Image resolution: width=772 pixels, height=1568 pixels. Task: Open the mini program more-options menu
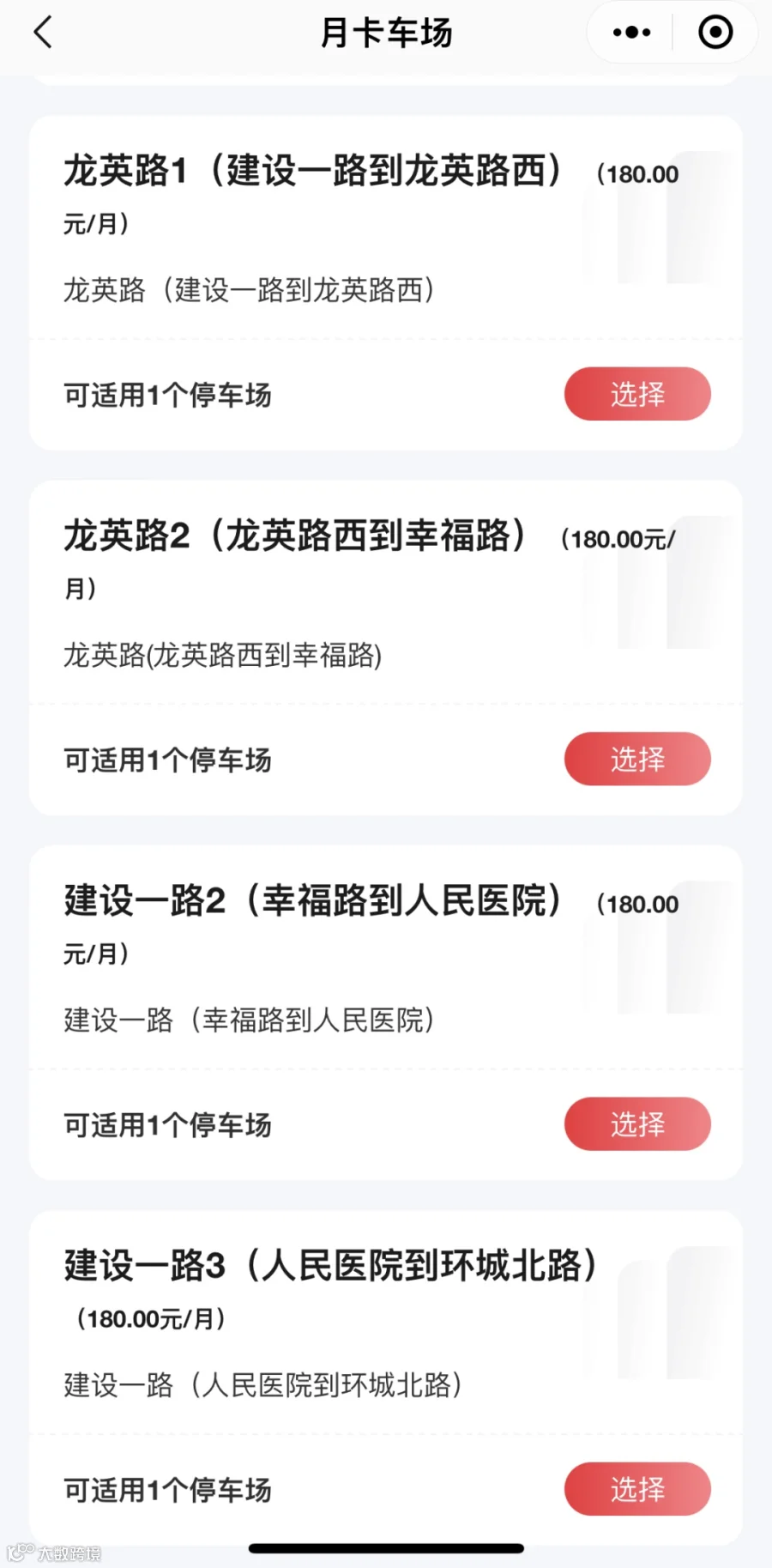coord(632,33)
